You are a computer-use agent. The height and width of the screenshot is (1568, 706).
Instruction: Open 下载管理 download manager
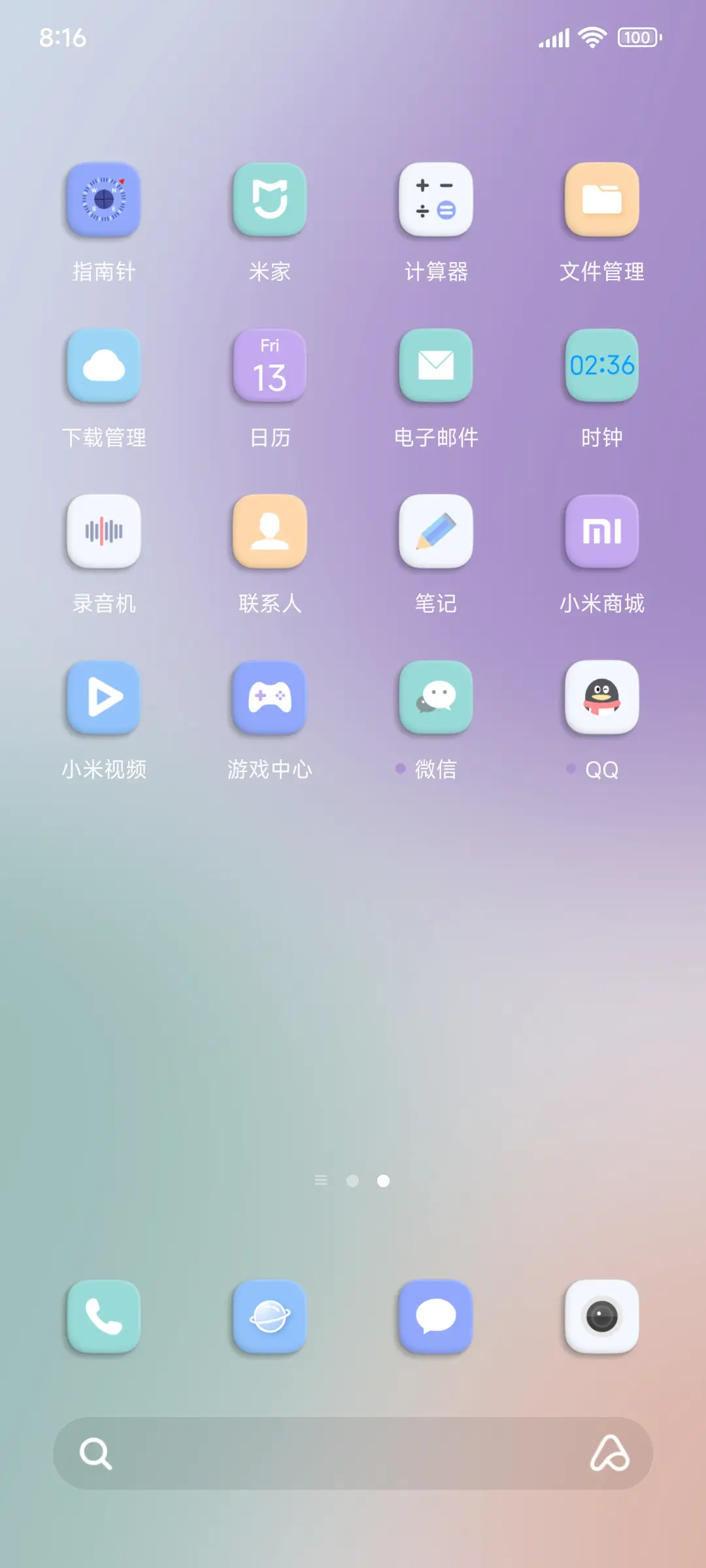click(x=103, y=366)
